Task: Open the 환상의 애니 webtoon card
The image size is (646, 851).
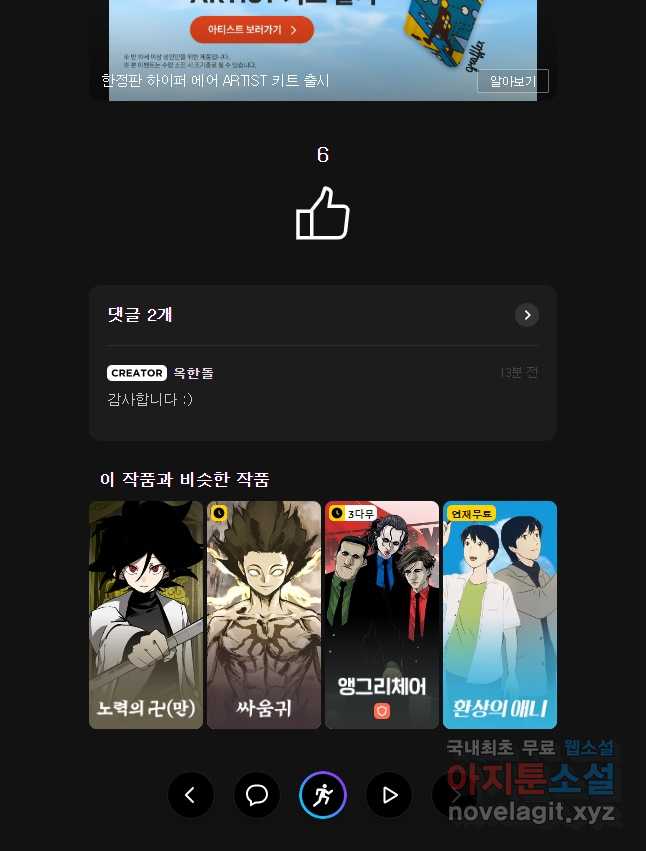Action: (500, 615)
